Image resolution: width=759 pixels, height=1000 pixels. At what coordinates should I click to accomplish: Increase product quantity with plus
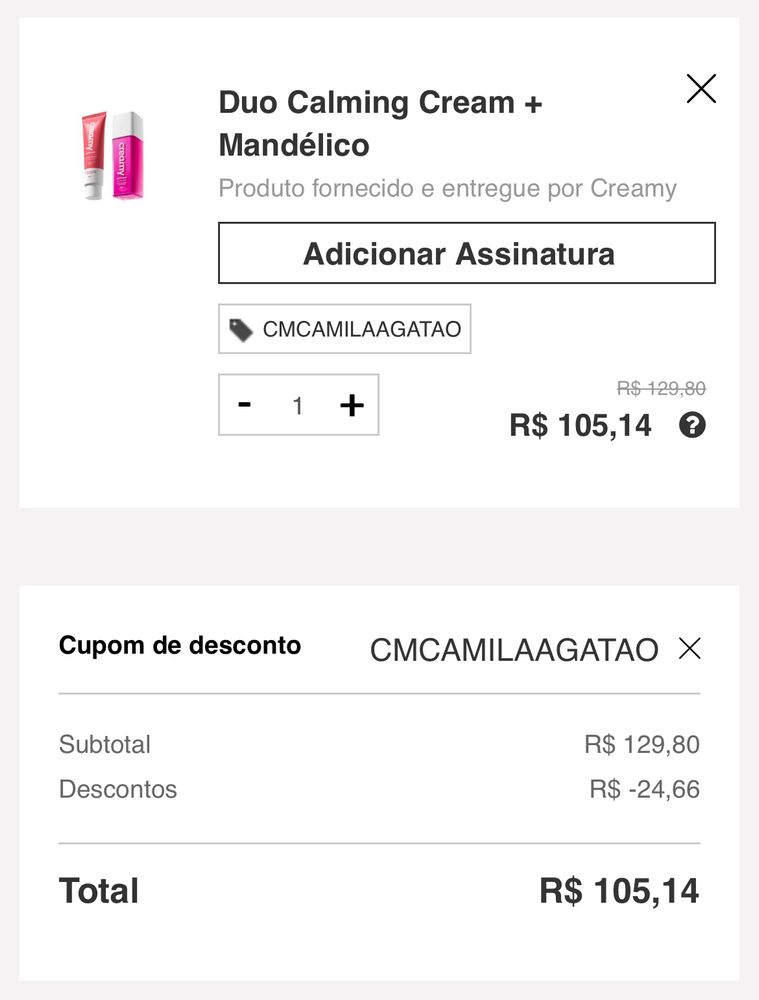(352, 405)
